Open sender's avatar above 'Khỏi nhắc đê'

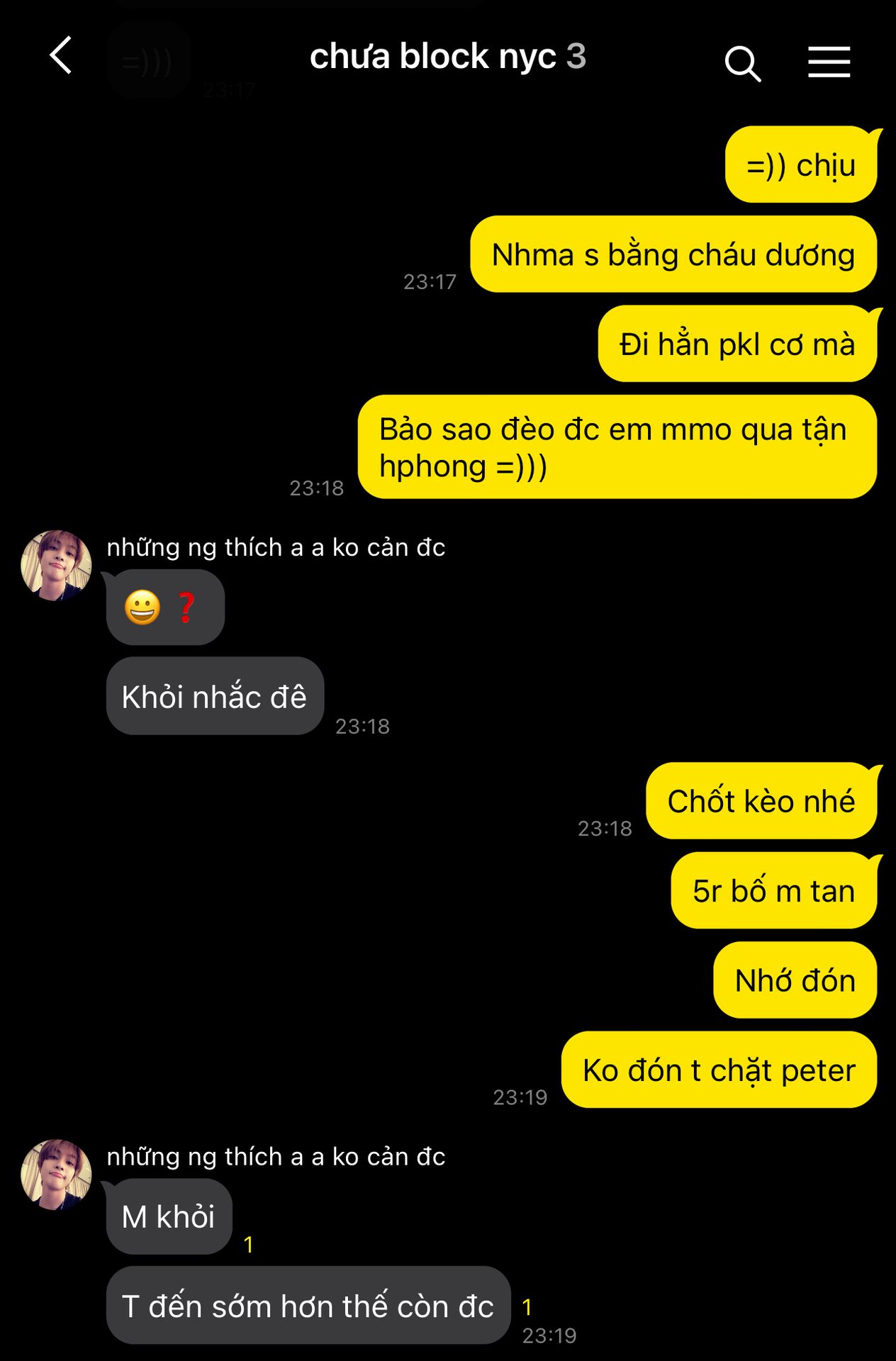click(x=57, y=565)
